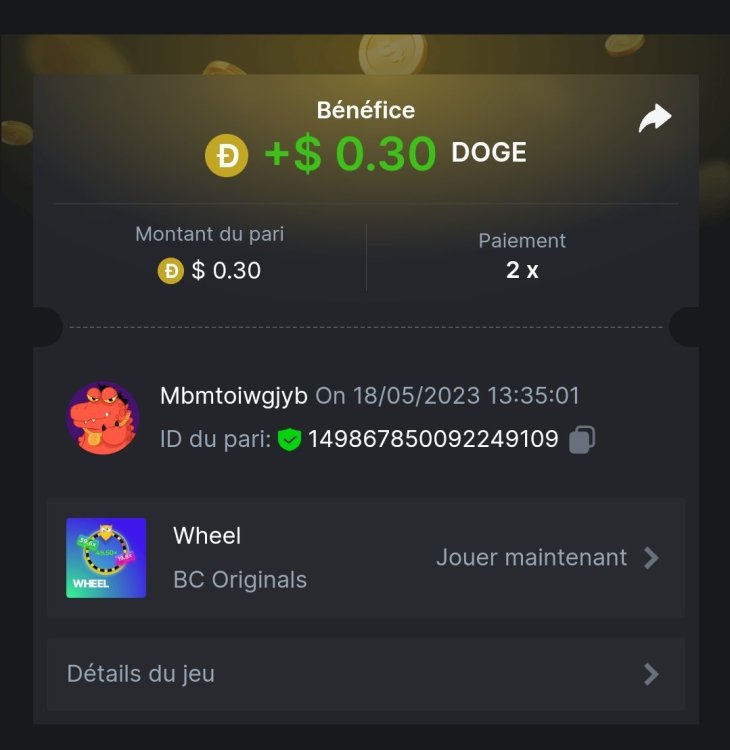Click the green +$ 0.30 profit amount
730x750 pixels.
[351, 153]
